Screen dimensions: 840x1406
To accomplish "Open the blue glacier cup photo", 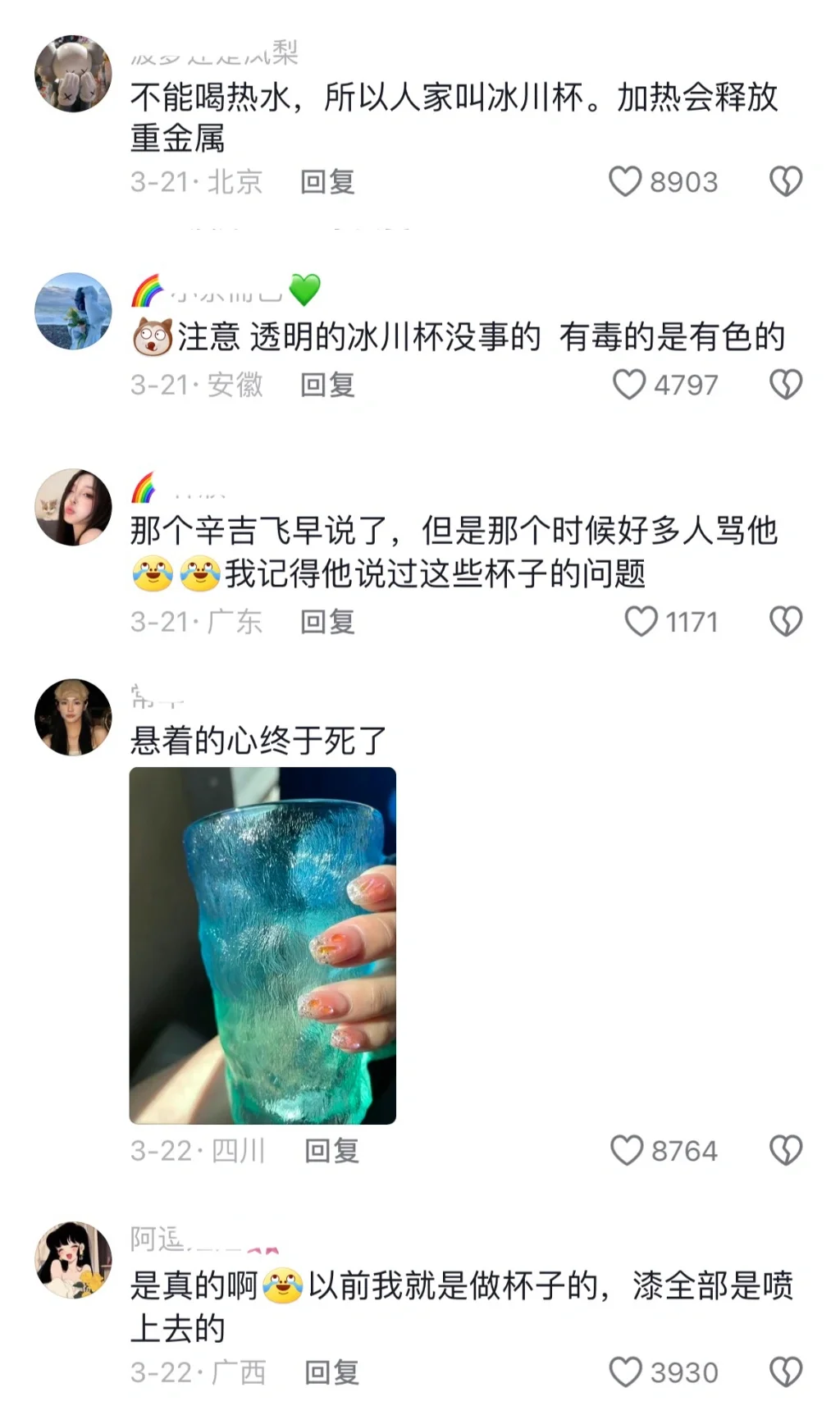I will tap(262, 944).
